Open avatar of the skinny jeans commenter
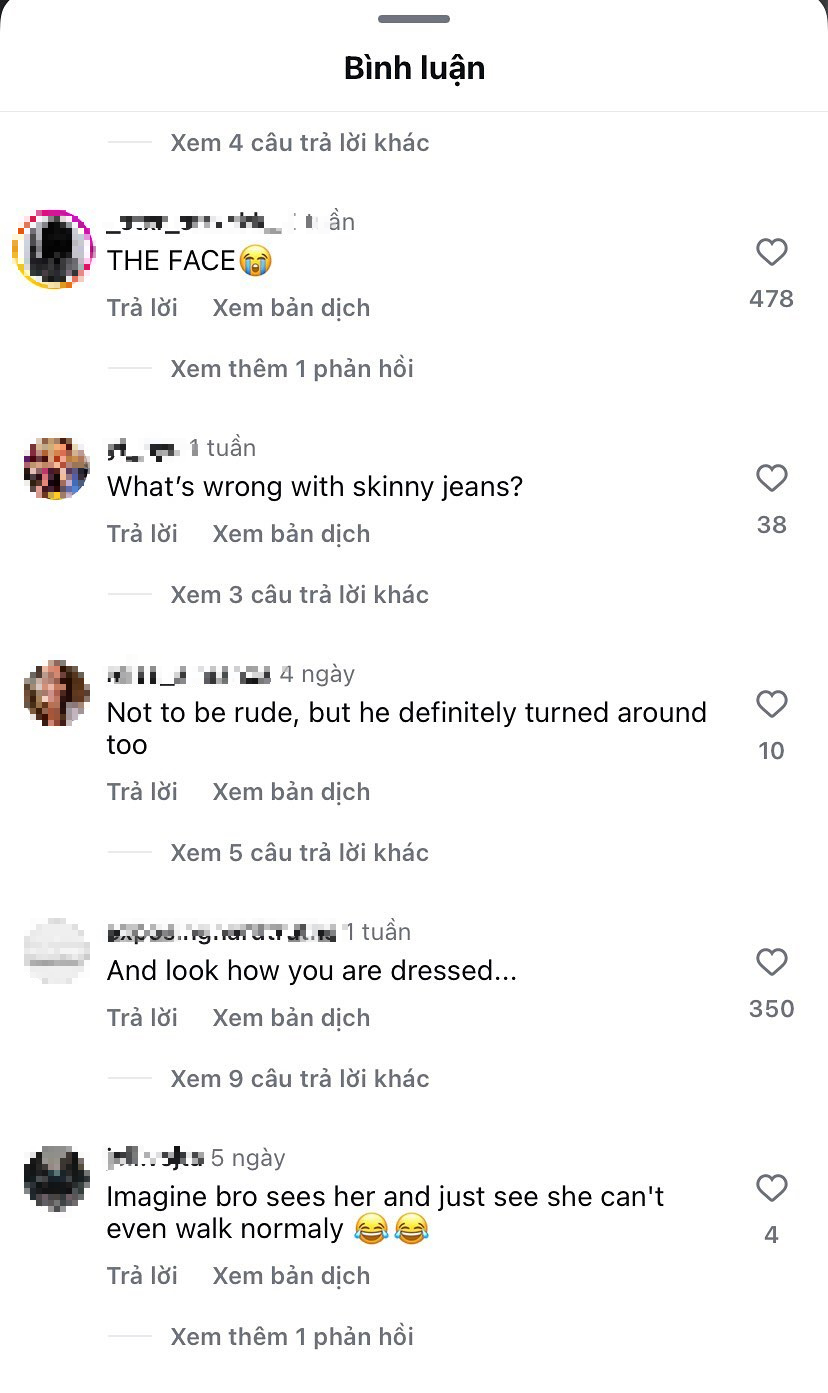The height and width of the screenshot is (1393, 828). pos(56,468)
